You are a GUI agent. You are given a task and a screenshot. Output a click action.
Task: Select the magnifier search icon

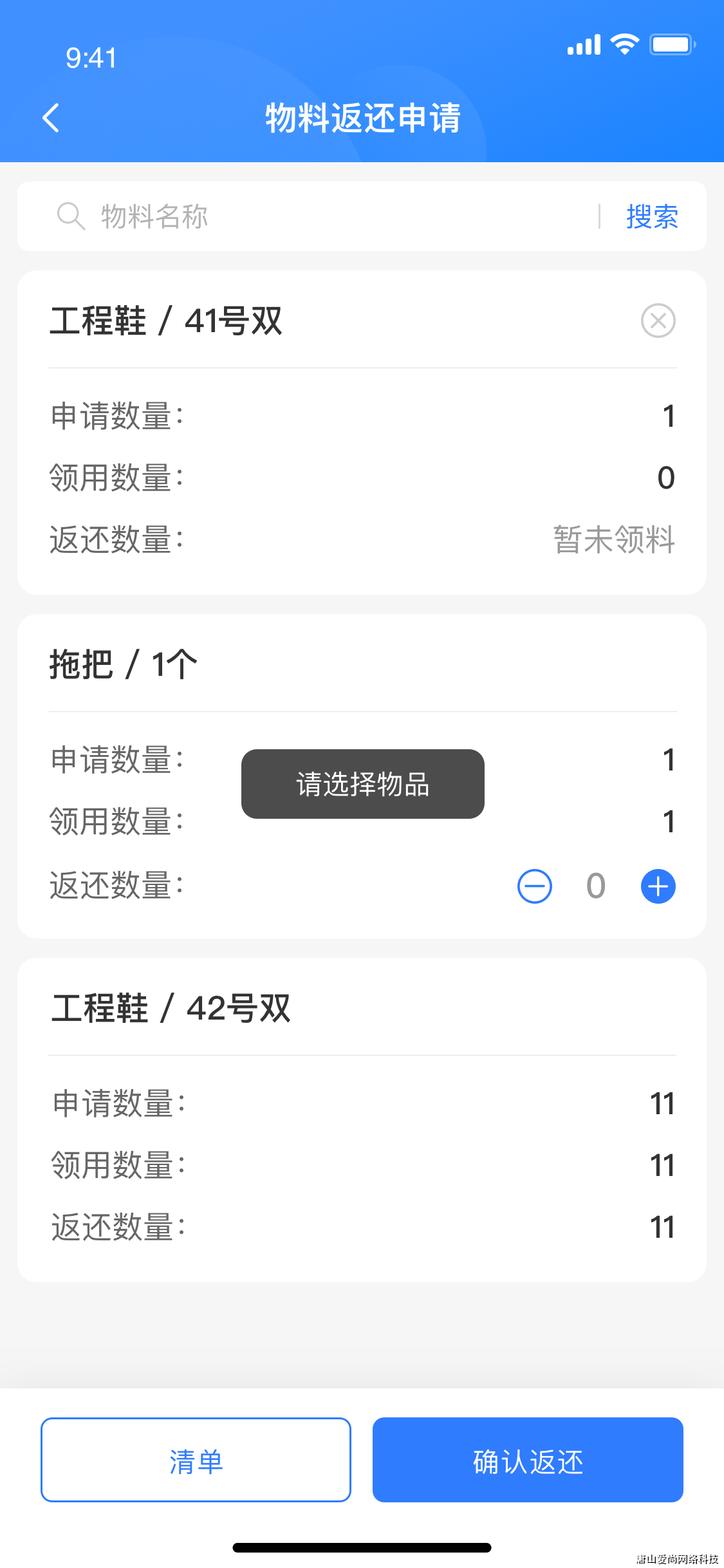coord(71,216)
